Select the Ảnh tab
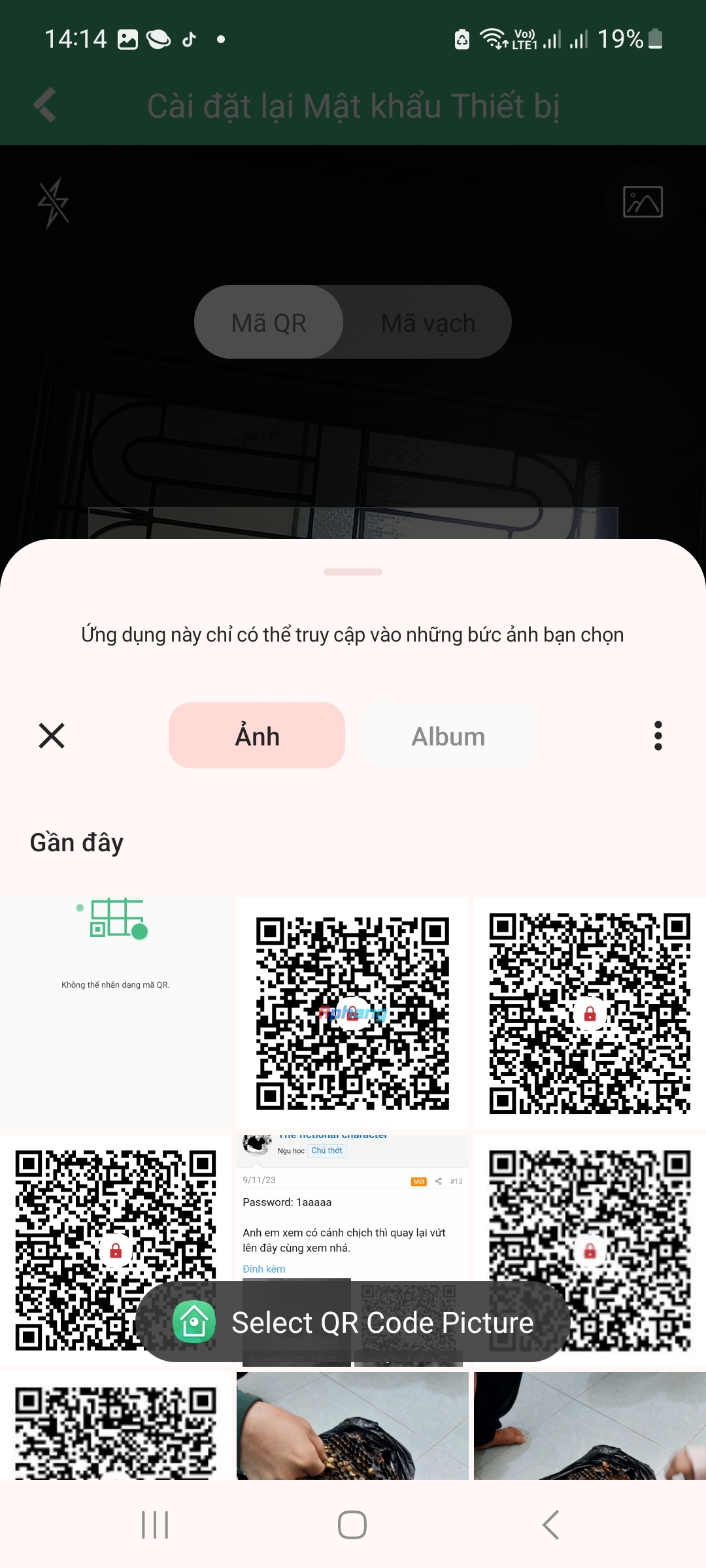Viewport: 706px width, 1568px height. point(257,736)
